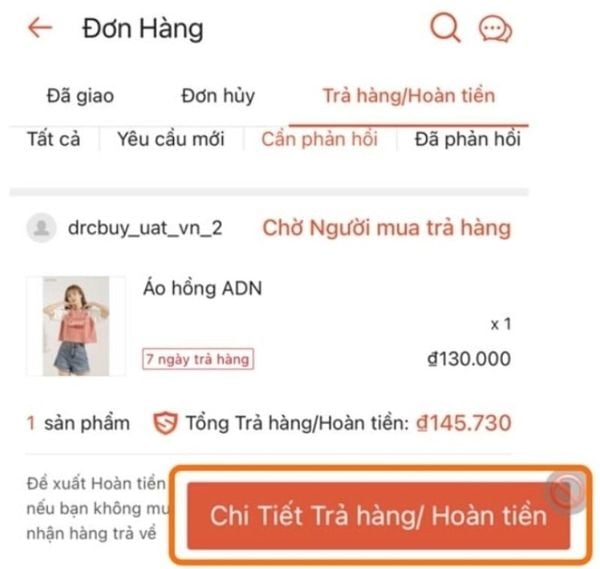Select the Cần phản hồi filter
This screenshot has width=600, height=569.
[319, 139]
